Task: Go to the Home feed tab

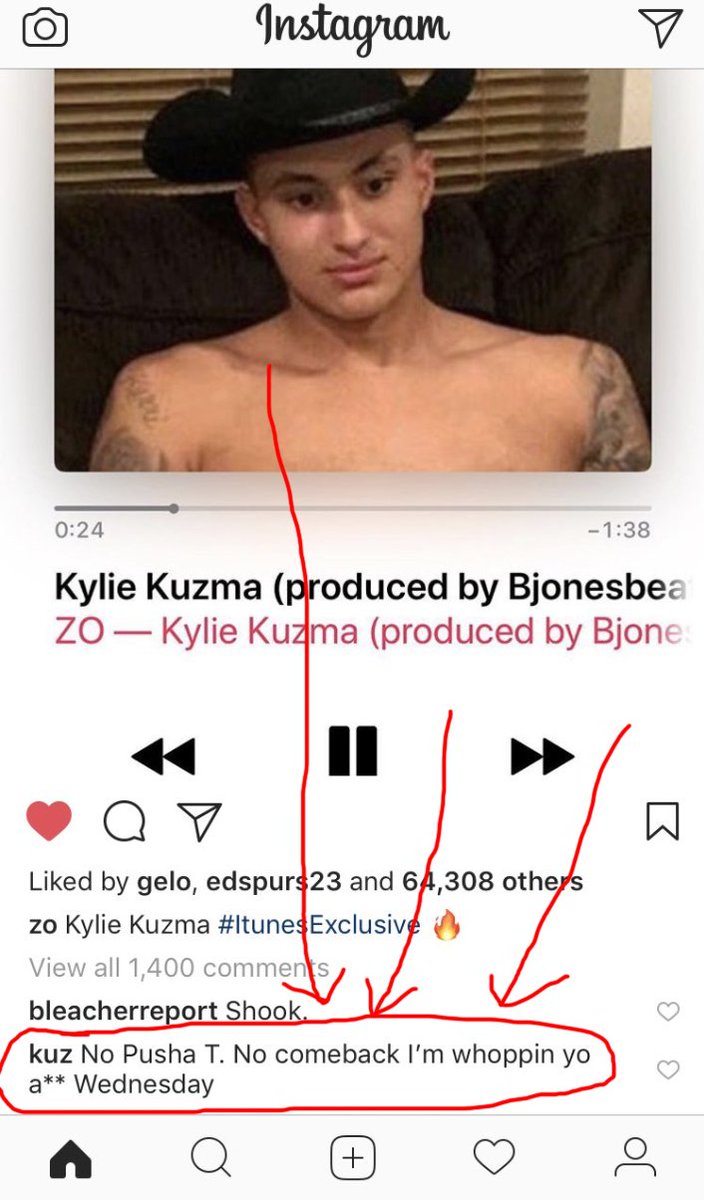Action: (x=70, y=1159)
